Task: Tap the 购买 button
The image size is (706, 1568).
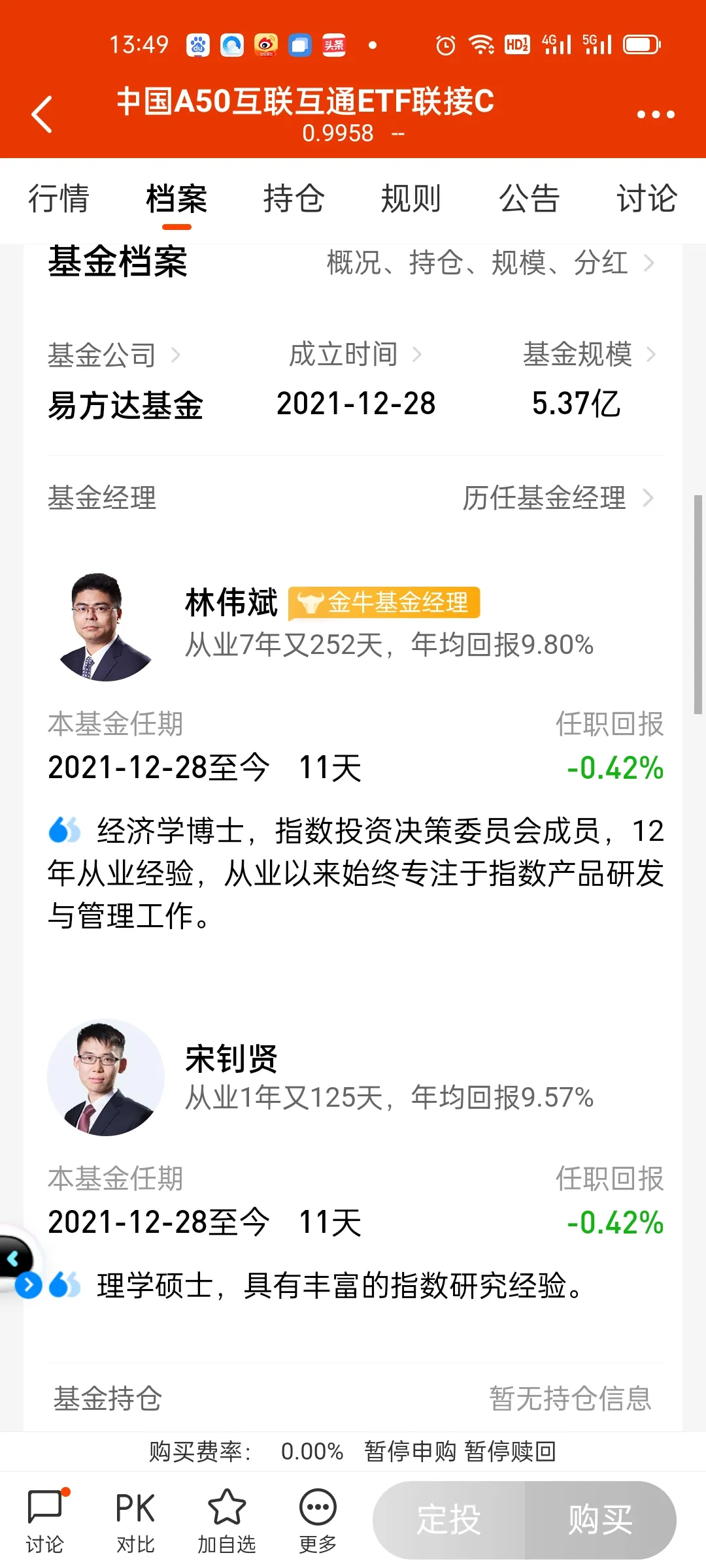Action: 600,1520
